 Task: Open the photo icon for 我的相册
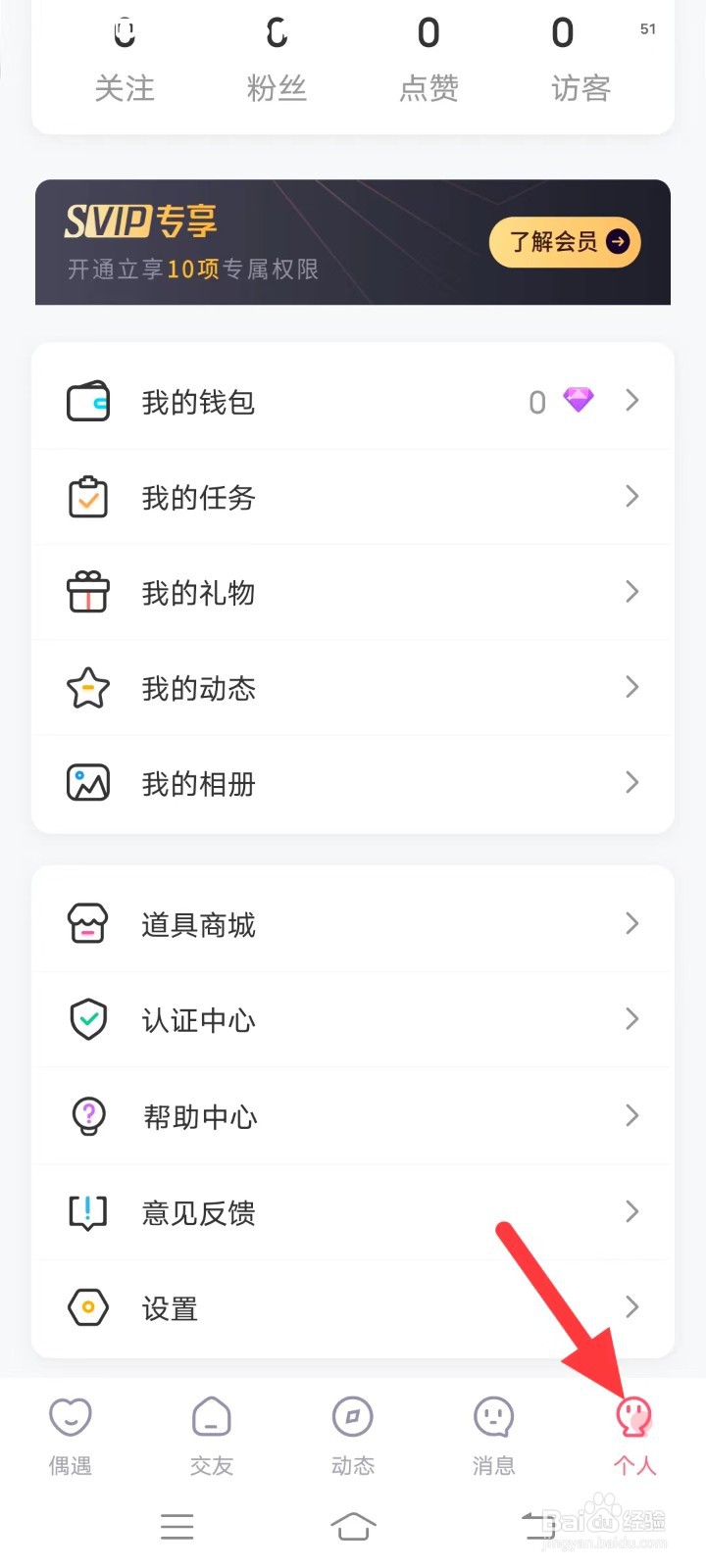coord(87,782)
